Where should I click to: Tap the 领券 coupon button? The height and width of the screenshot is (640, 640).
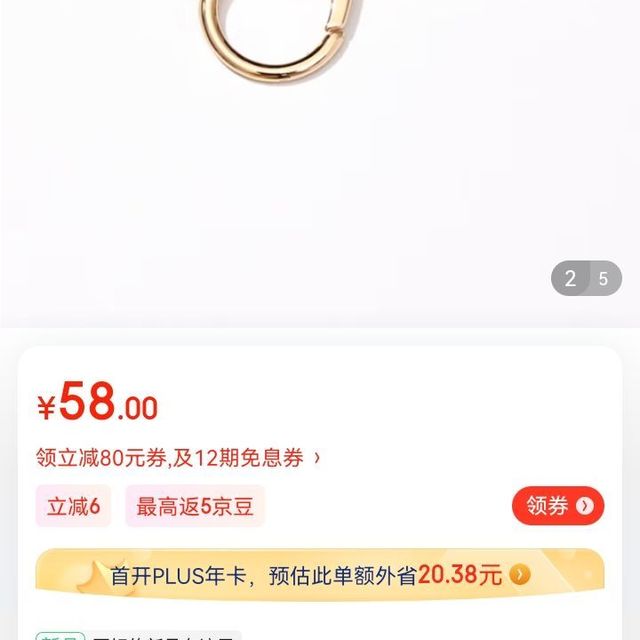point(558,506)
